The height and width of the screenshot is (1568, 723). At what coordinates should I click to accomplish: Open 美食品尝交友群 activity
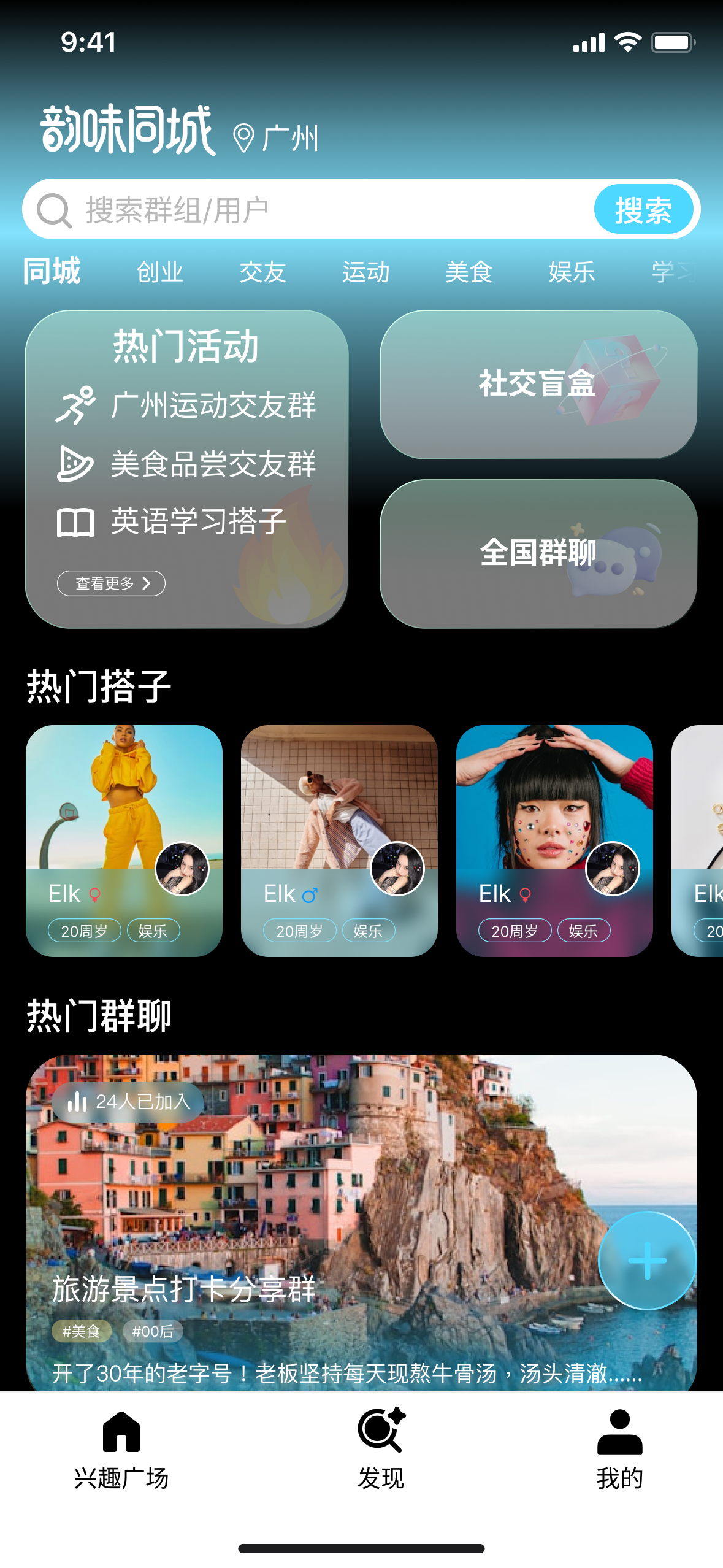212,464
